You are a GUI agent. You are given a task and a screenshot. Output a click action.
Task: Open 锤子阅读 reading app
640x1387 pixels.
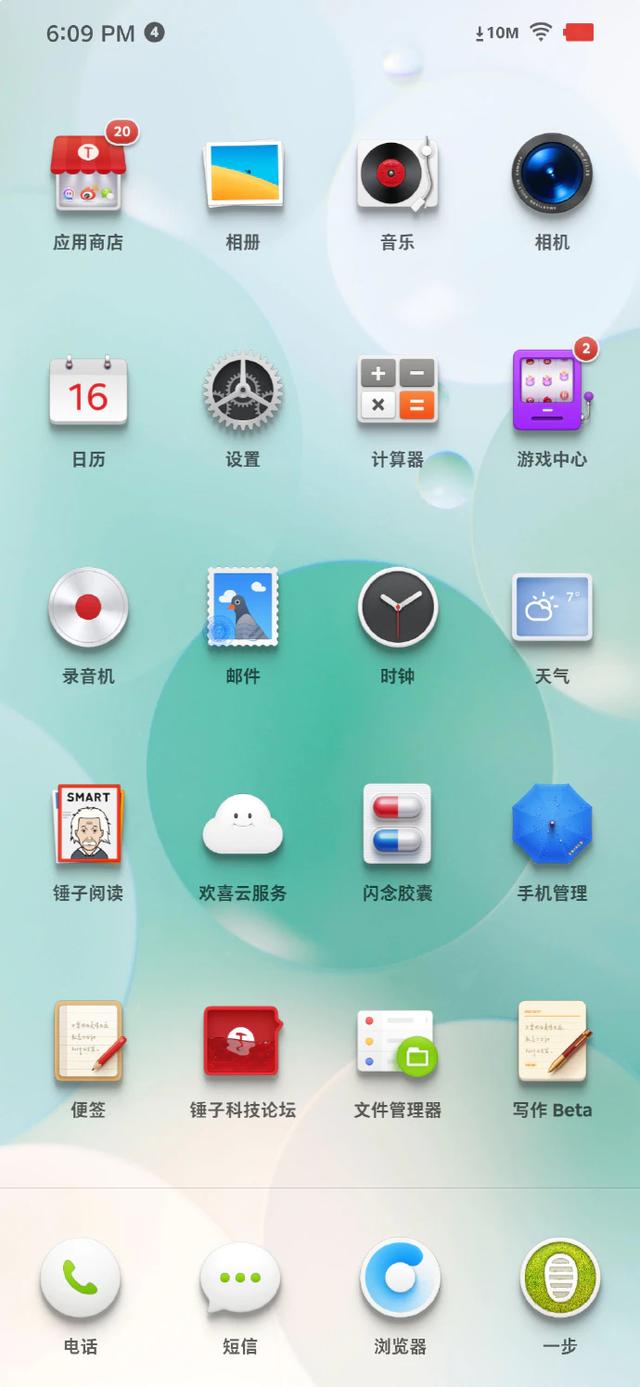point(88,825)
